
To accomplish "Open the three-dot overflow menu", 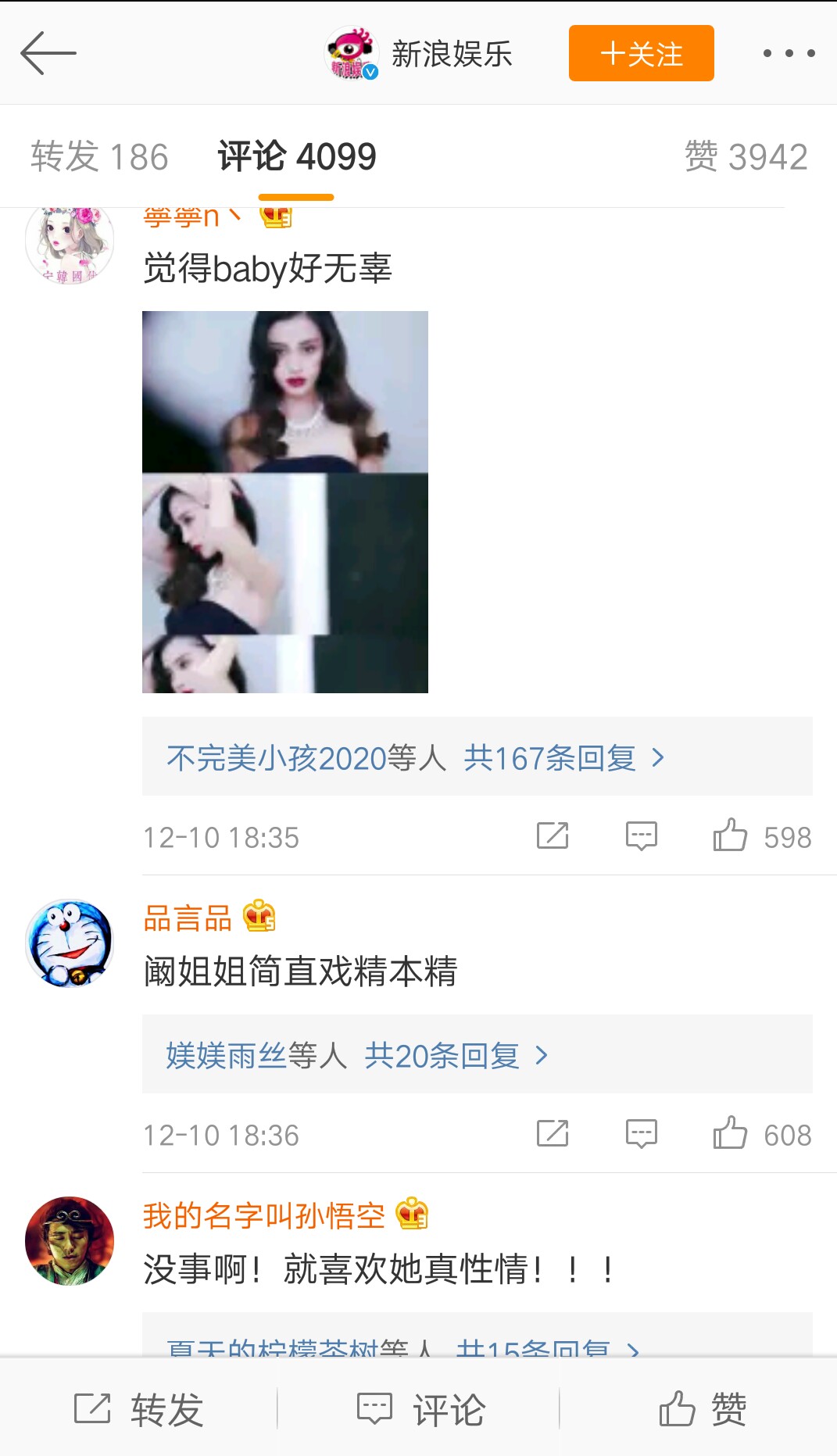I will pyautogui.click(x=789, y=53).
